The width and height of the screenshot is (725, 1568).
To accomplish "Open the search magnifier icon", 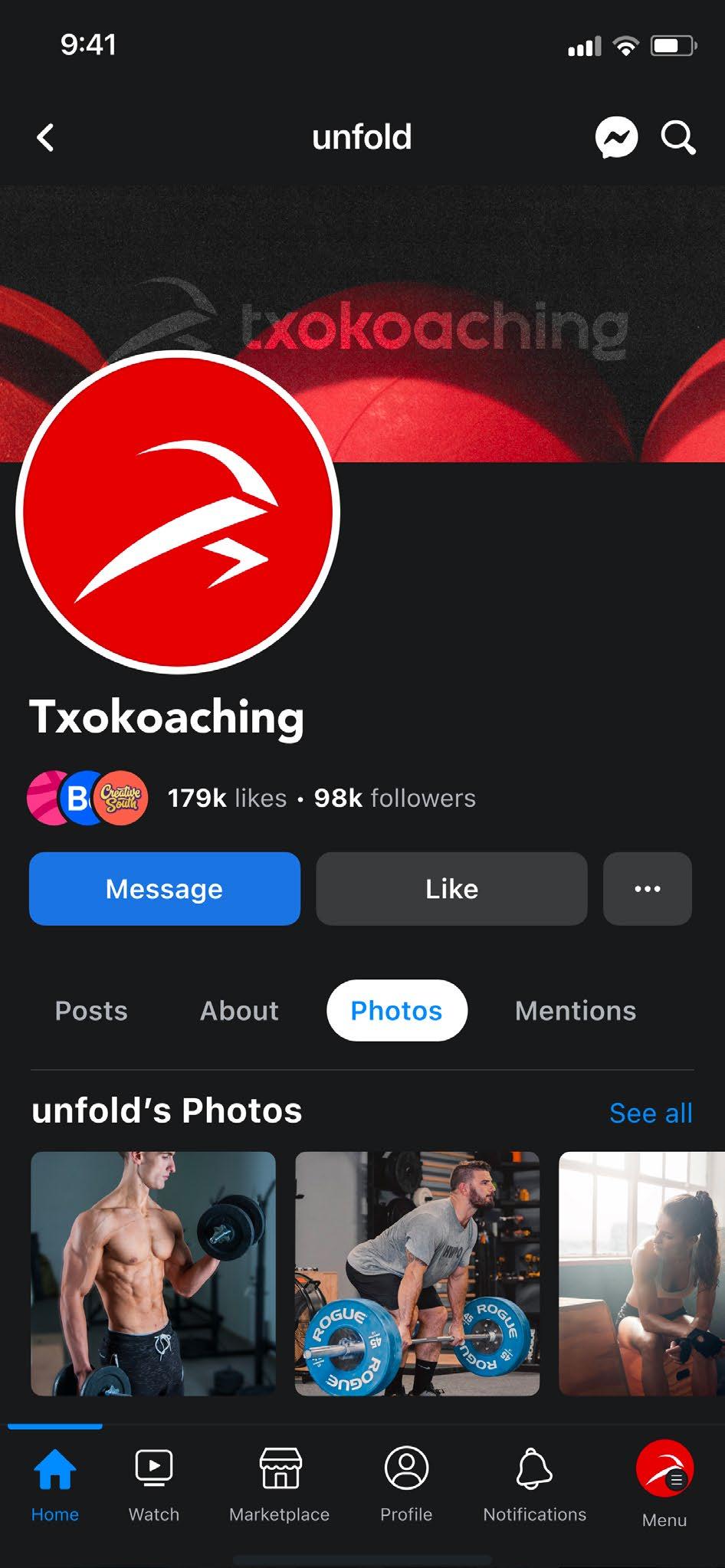I will (678, 138).
